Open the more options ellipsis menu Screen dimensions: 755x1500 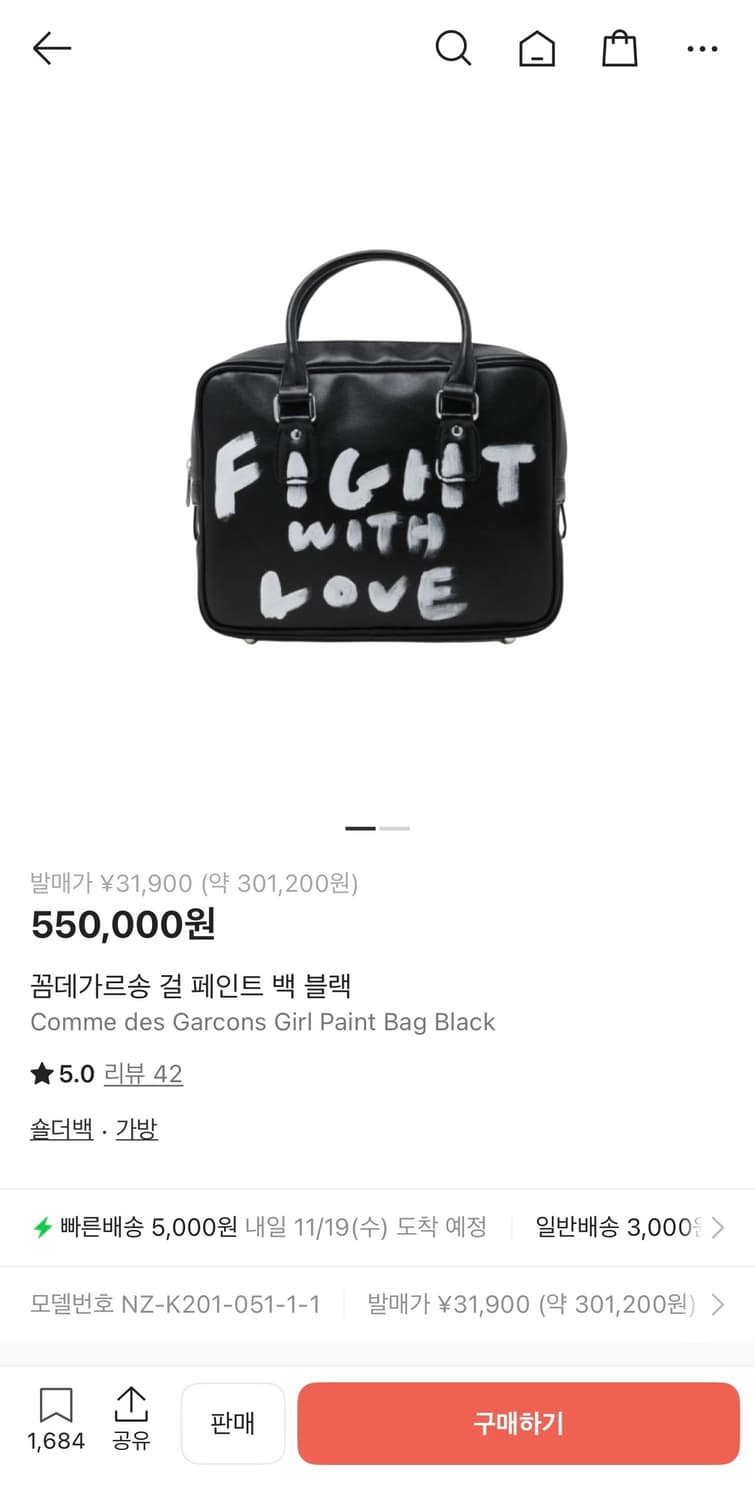pos(702,48)
